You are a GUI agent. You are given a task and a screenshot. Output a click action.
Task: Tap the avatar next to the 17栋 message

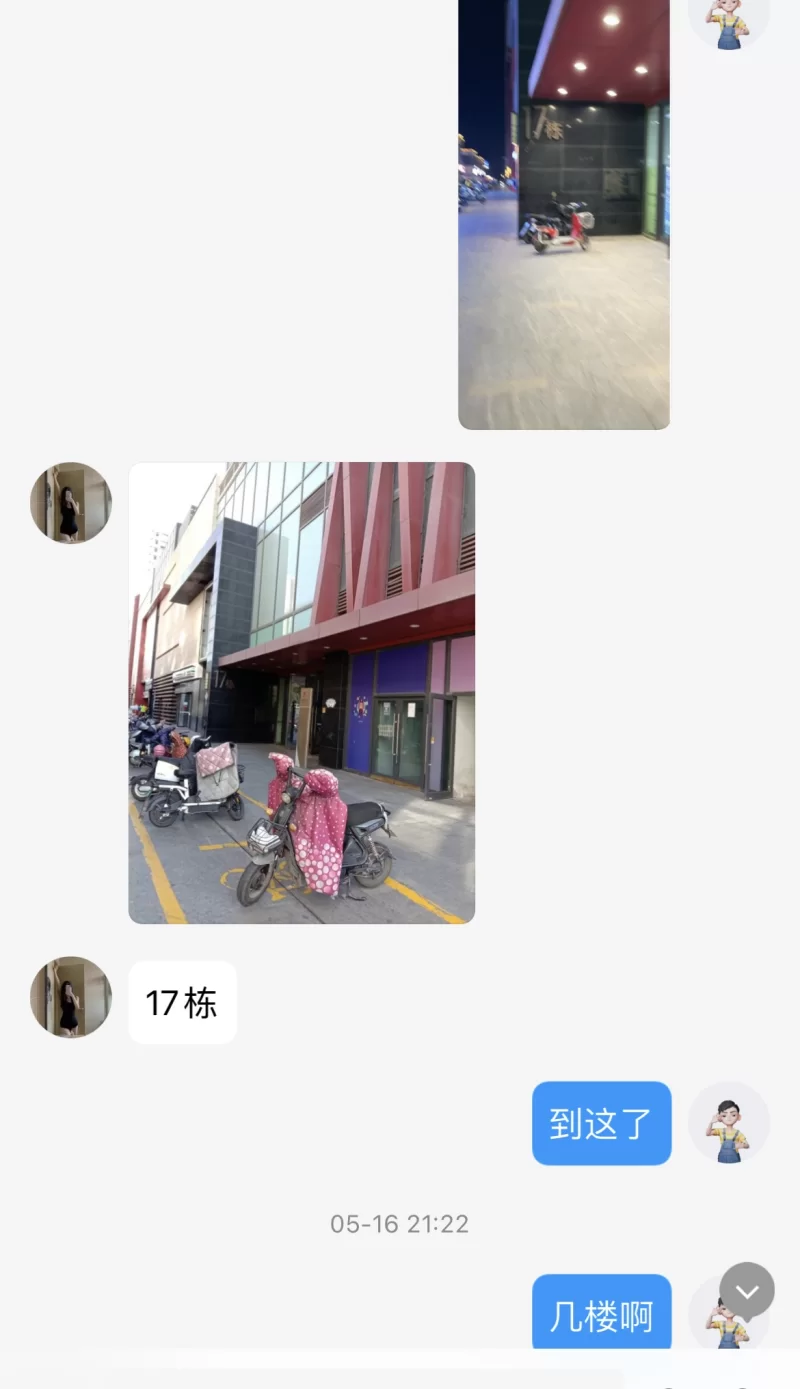71,997
